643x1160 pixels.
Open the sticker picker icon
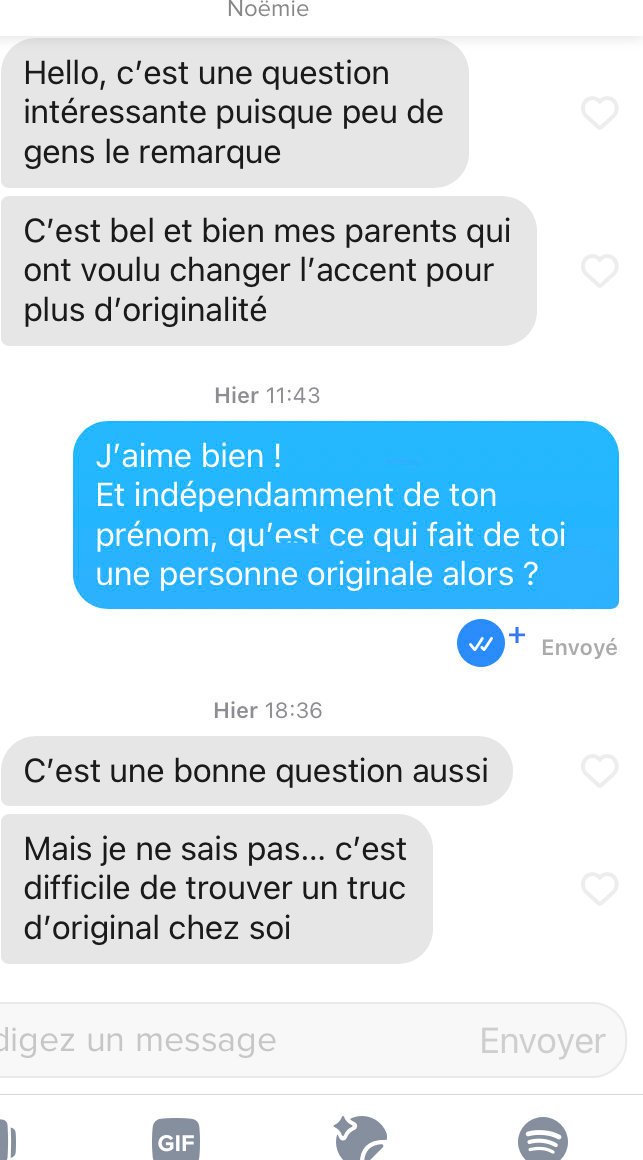tap(360, 1139)
